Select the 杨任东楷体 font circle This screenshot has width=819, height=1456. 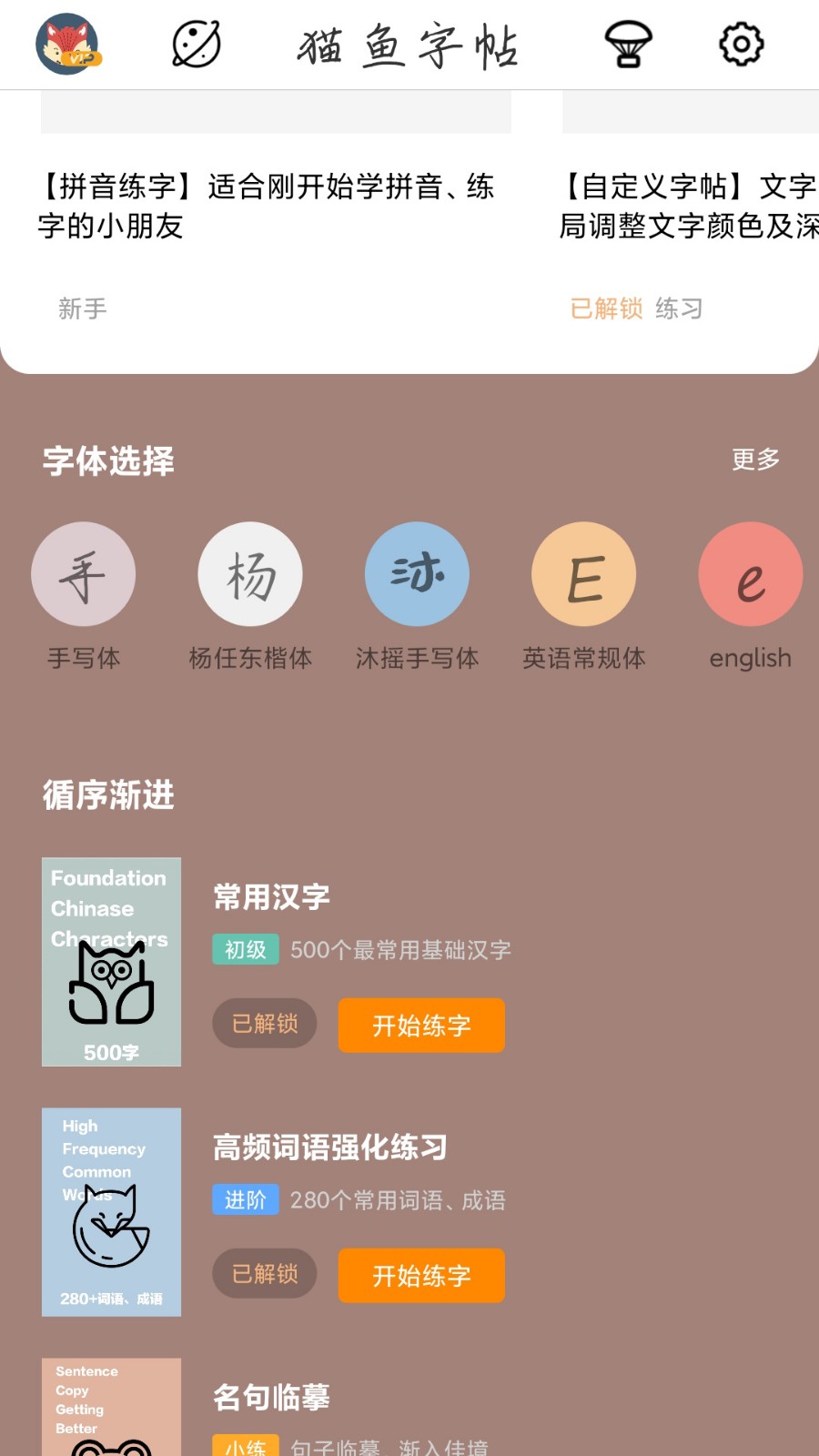point(250,573)
